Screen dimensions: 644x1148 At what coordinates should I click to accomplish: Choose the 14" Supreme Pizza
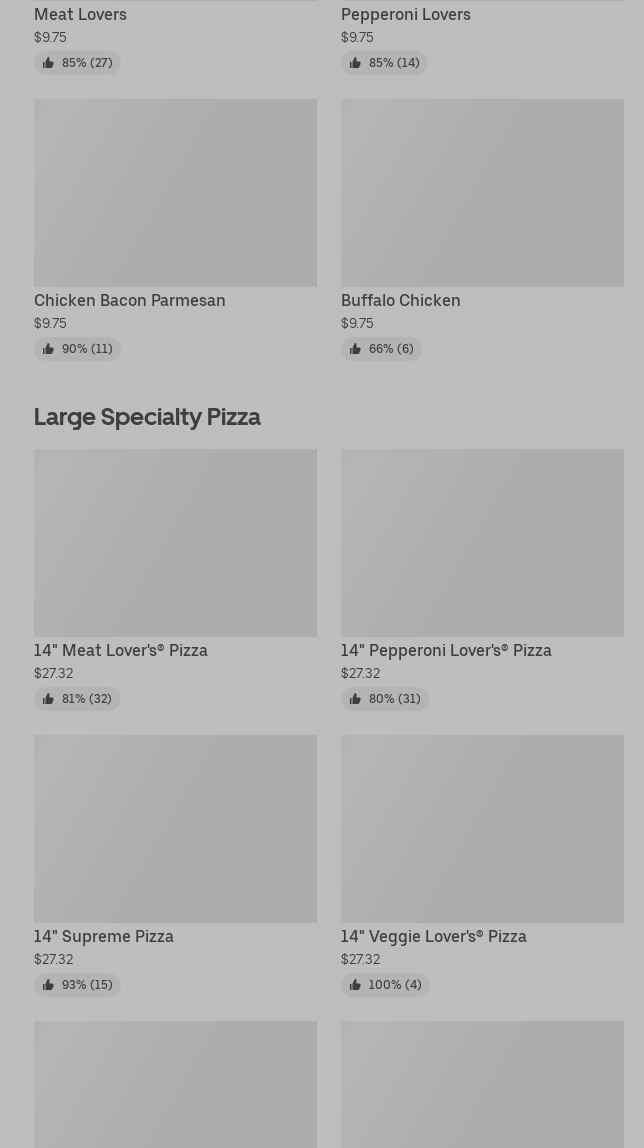pos(175,829)
